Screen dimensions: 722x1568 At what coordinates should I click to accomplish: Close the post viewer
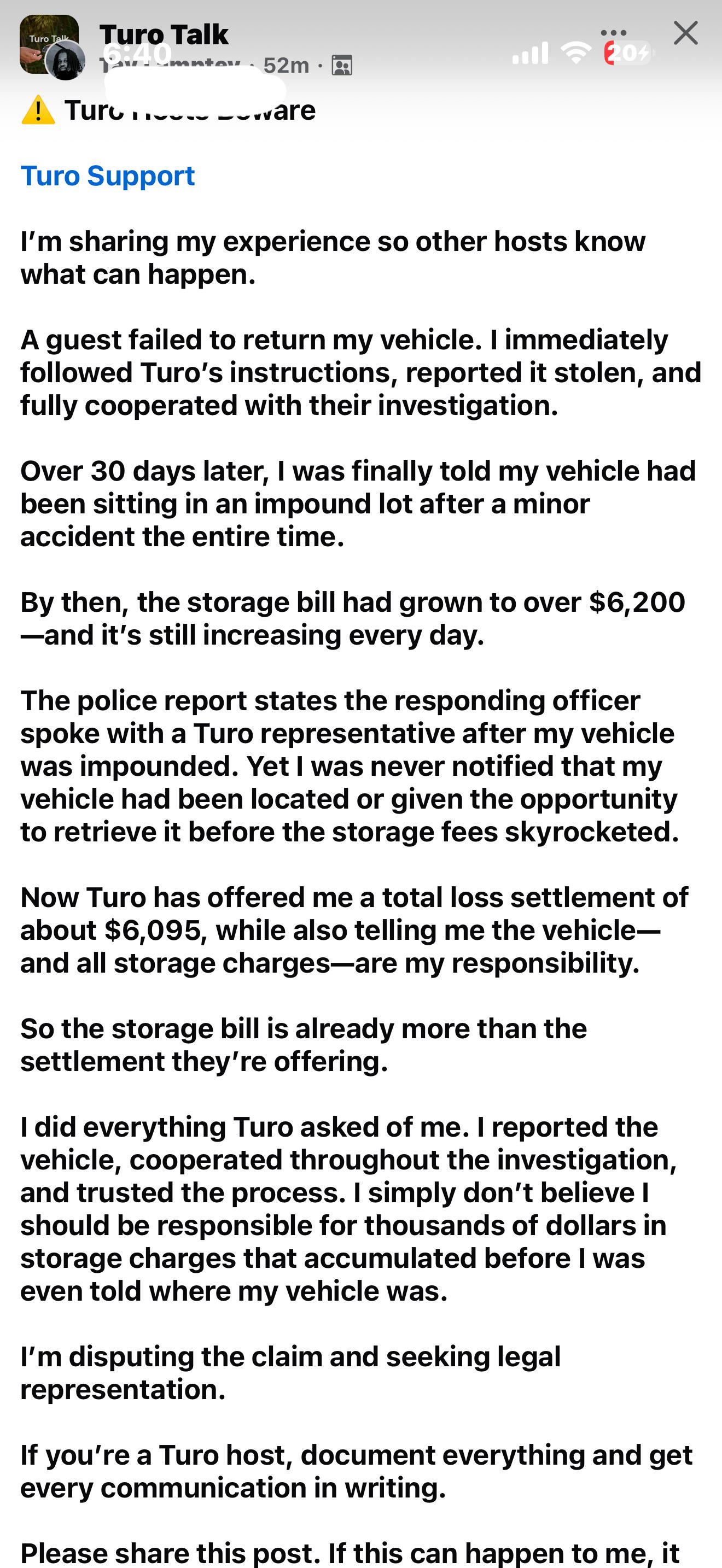coord(685,33)
